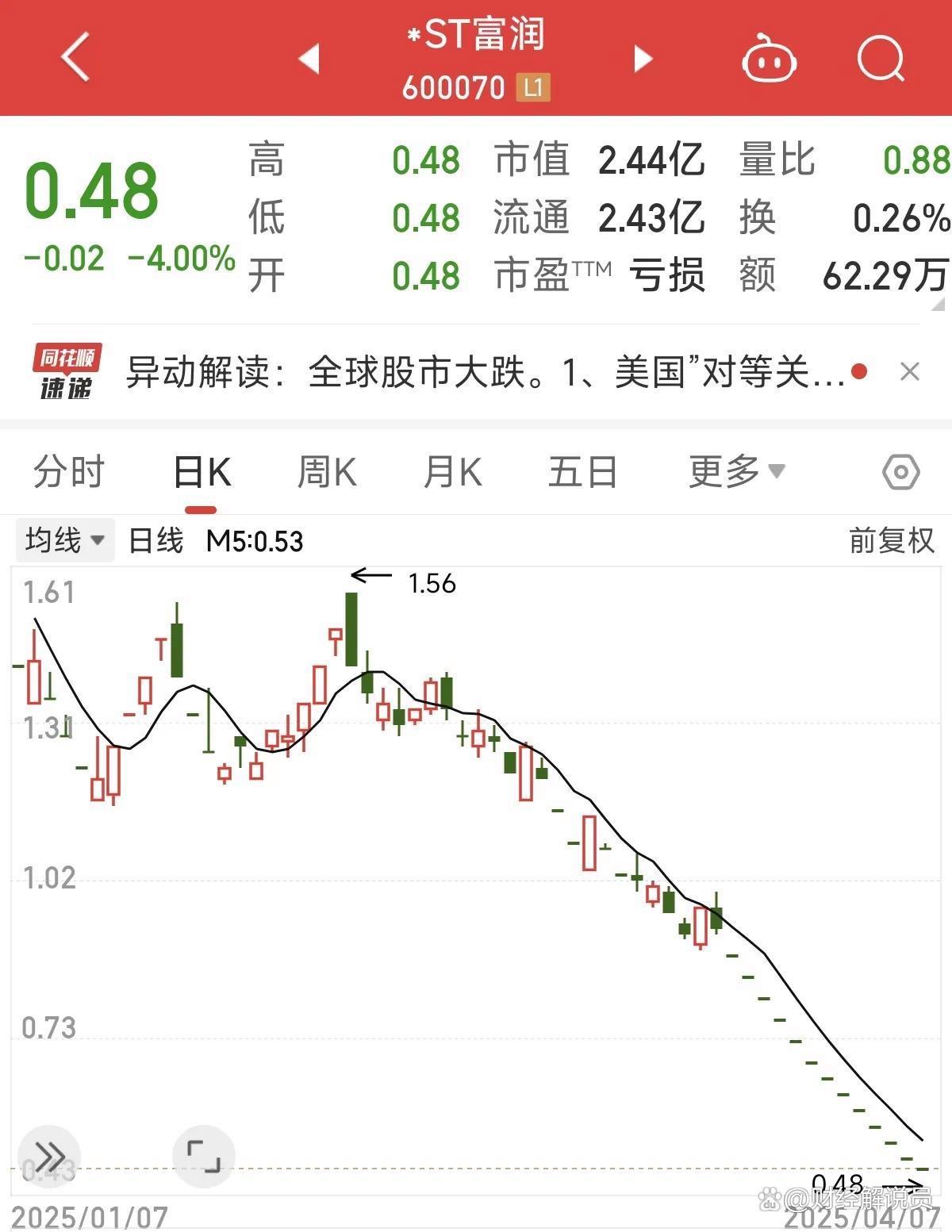Show the 五日 chart tab
This screenshot has width=952, height=1232.
[582, 472]
